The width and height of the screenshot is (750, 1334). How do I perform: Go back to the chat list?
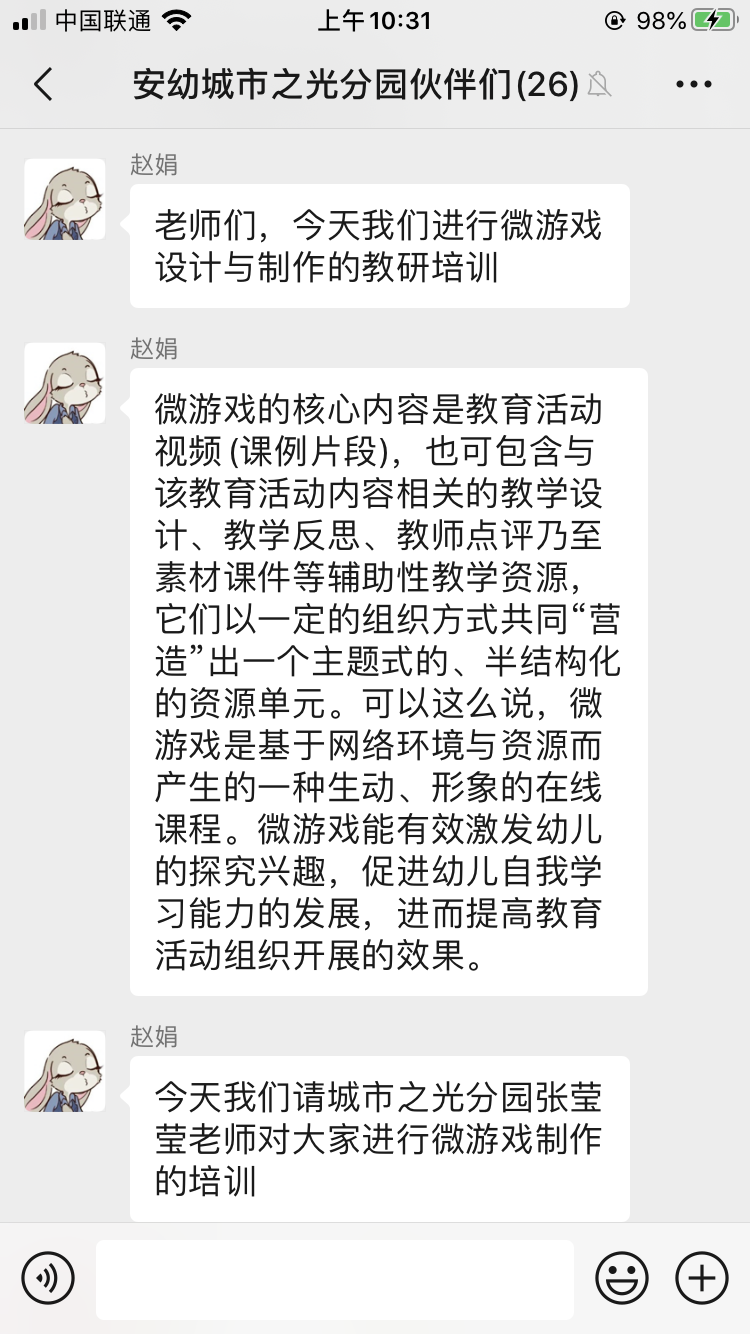tap(43, 85)
